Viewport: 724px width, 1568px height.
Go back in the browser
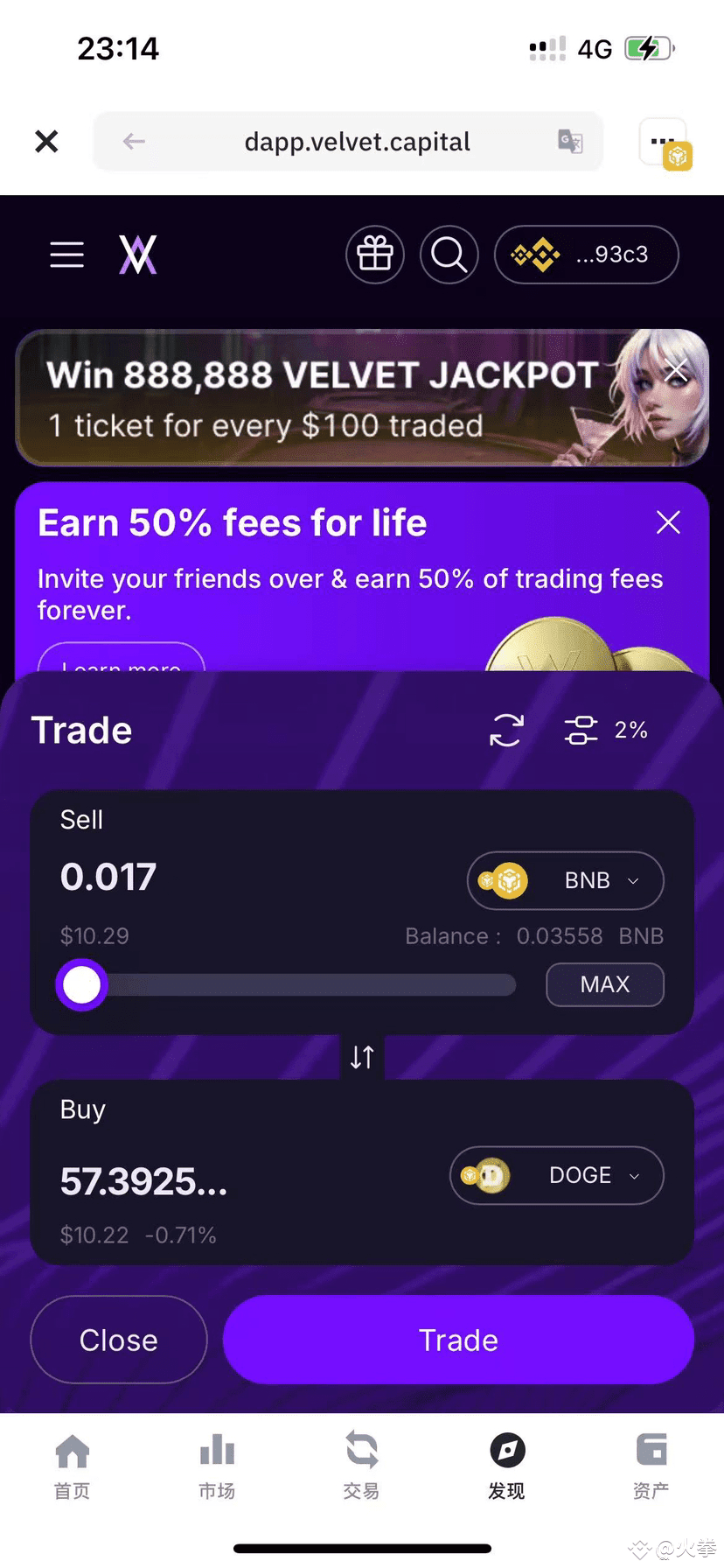[x=134, y=141]
